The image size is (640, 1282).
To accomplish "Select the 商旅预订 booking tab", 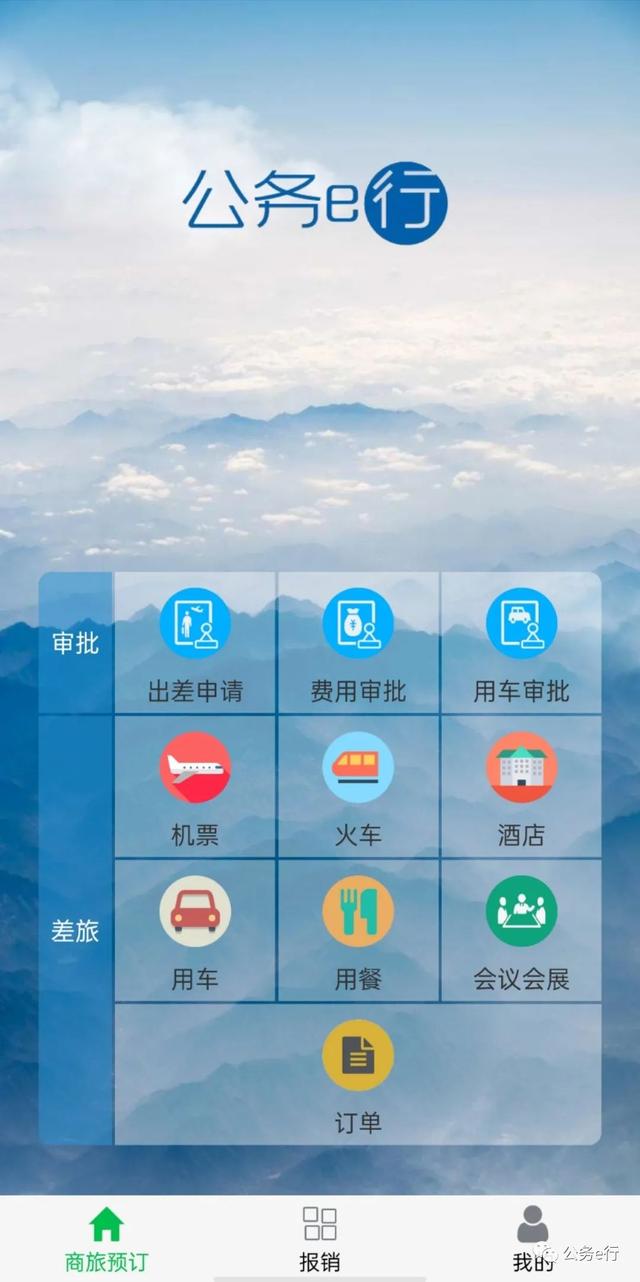I will tap(106, 1238).
